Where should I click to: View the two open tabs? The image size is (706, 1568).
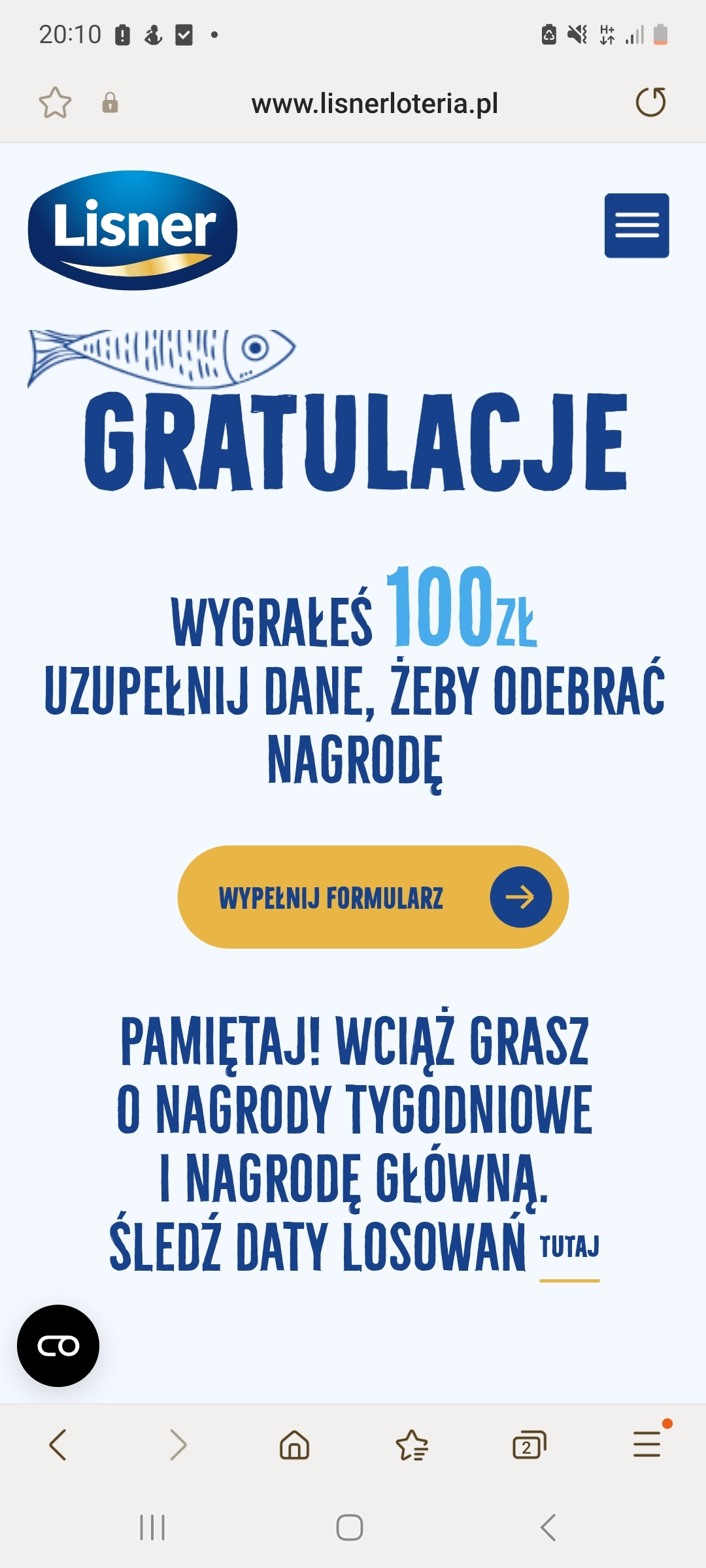coord(529,1445)
